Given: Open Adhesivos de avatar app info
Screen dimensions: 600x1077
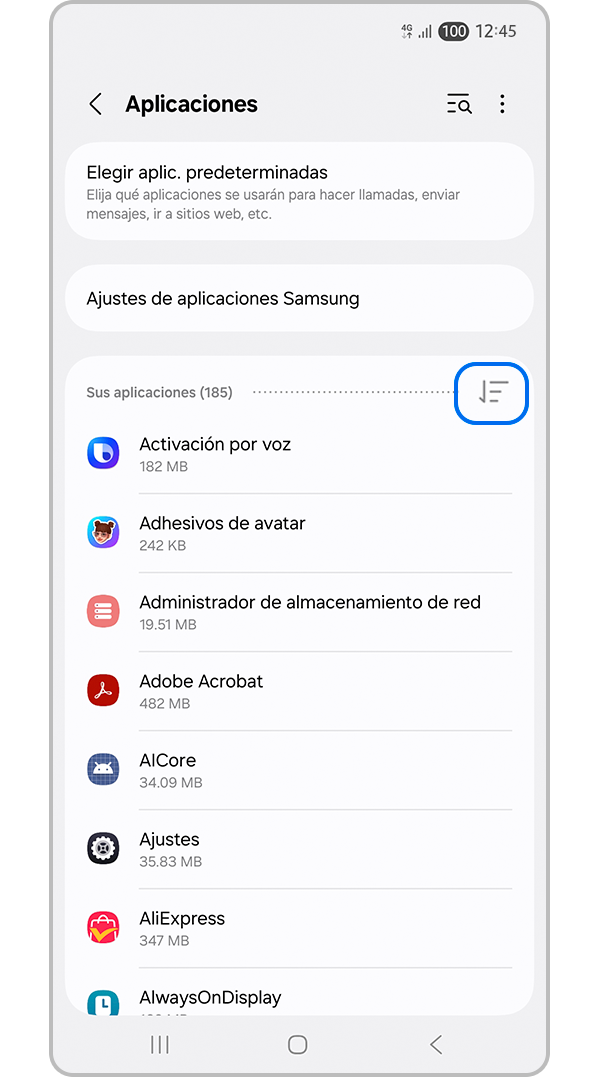Looking at the screenshot, I should (x=299, y=533).
